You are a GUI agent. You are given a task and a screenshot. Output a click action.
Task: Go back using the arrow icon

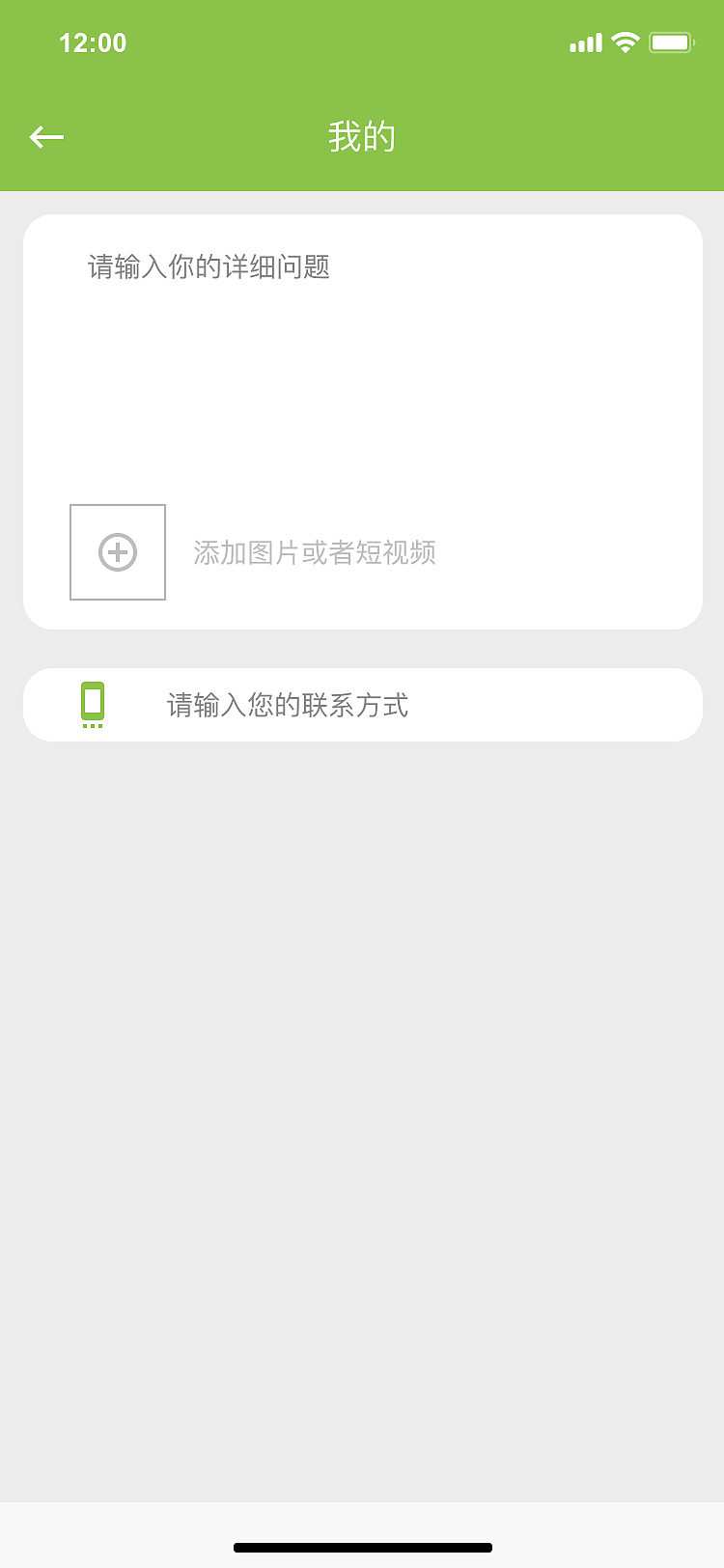coord(46,137)
